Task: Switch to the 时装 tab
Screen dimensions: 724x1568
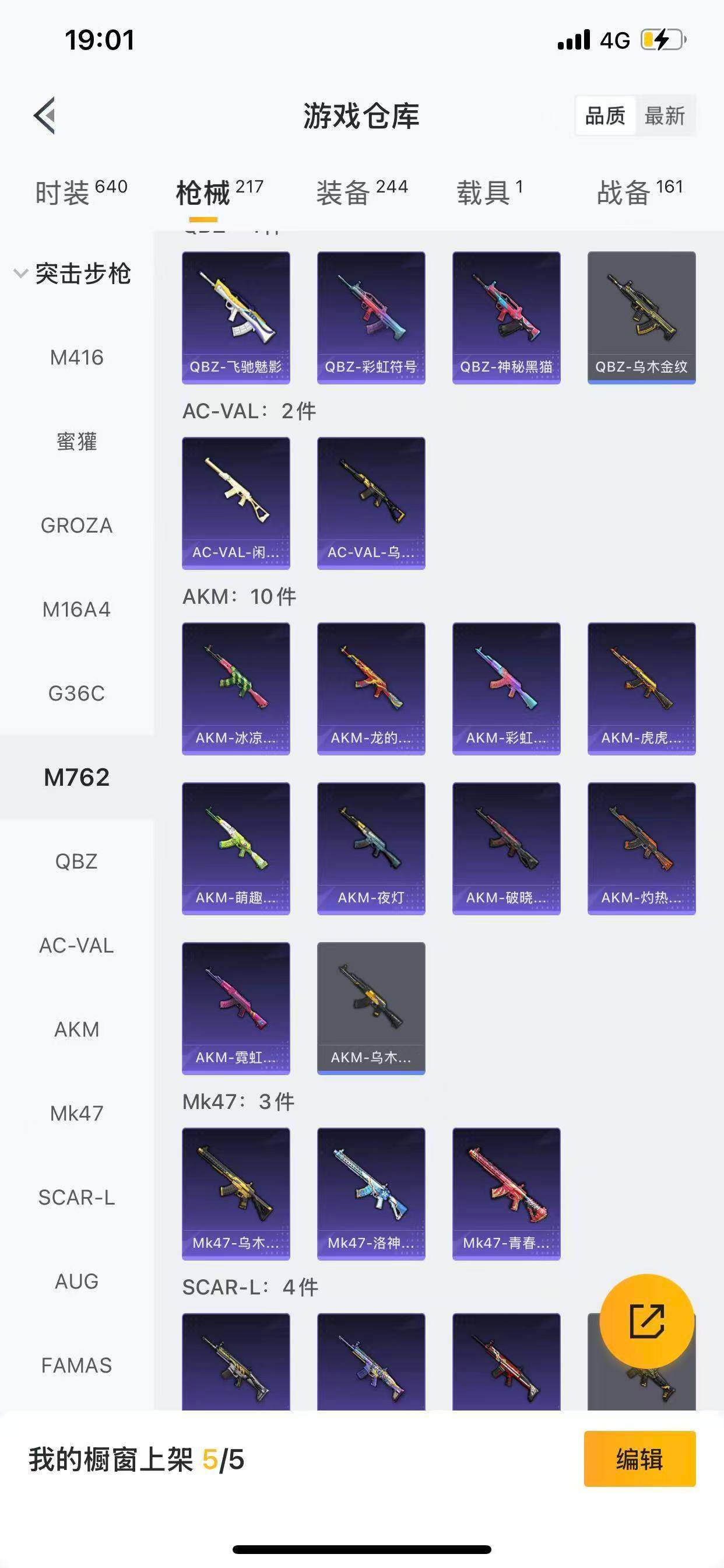Action: pyautogui.click(x=80, y=192)
